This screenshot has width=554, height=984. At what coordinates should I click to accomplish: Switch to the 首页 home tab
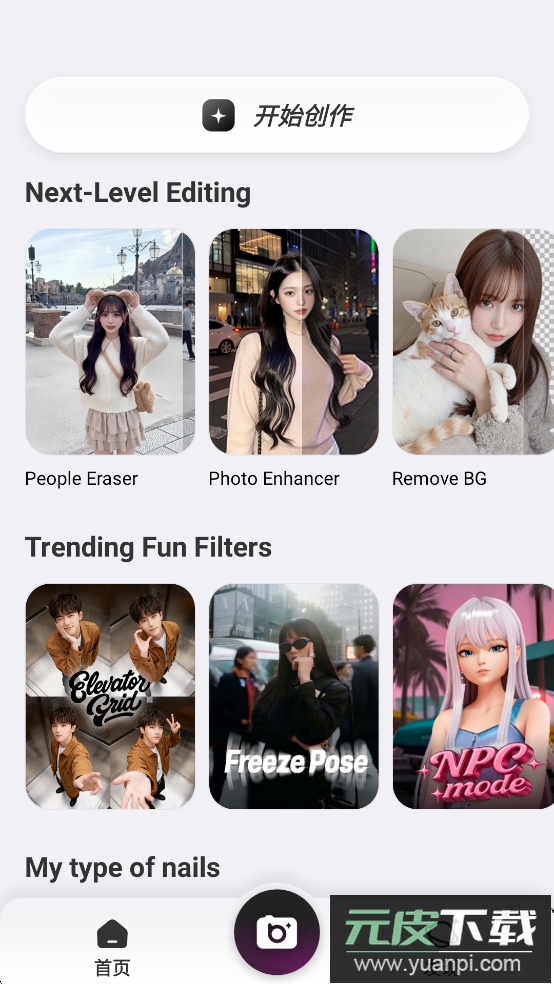[112, 948]
